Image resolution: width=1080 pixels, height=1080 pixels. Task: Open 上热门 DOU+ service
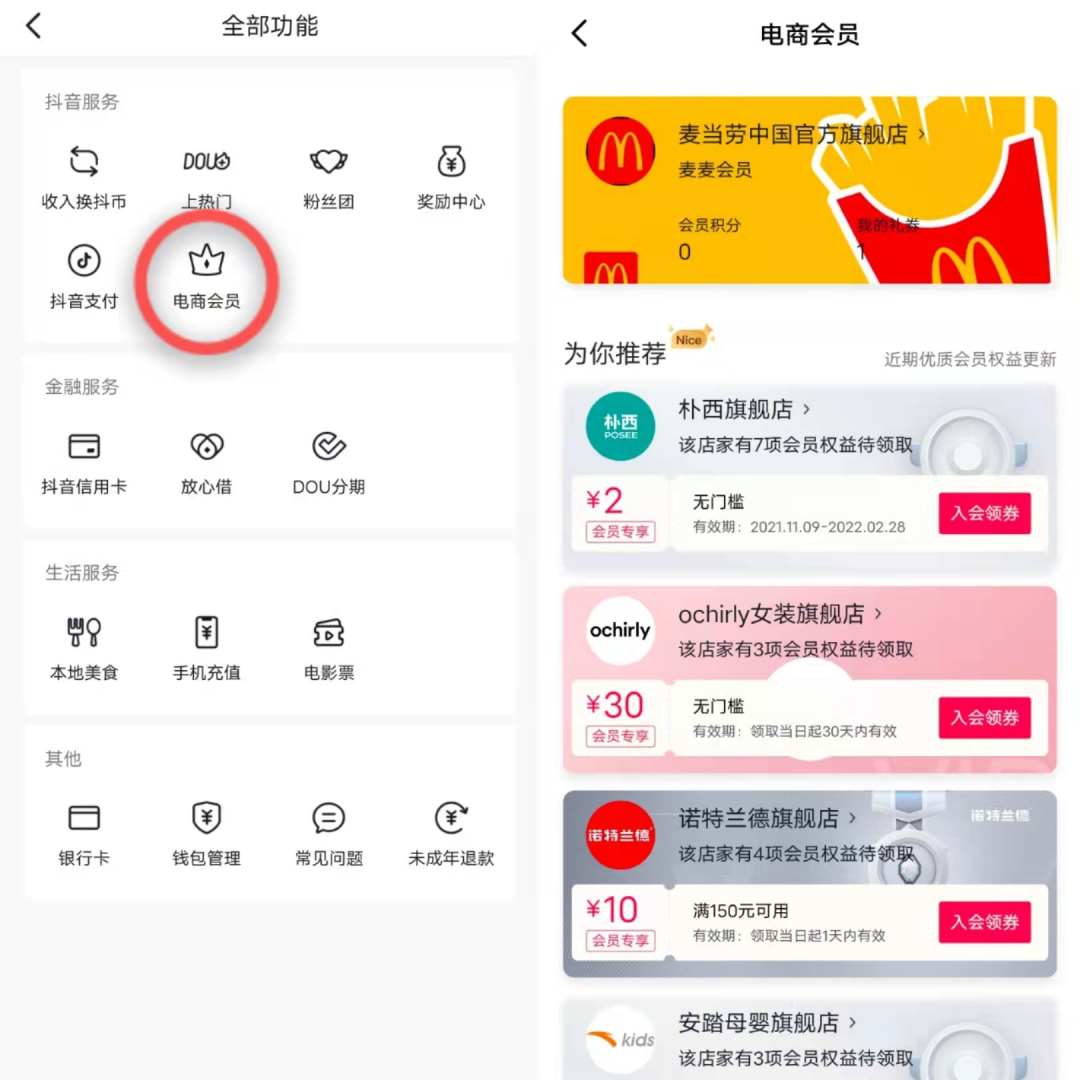click(207, 177)
